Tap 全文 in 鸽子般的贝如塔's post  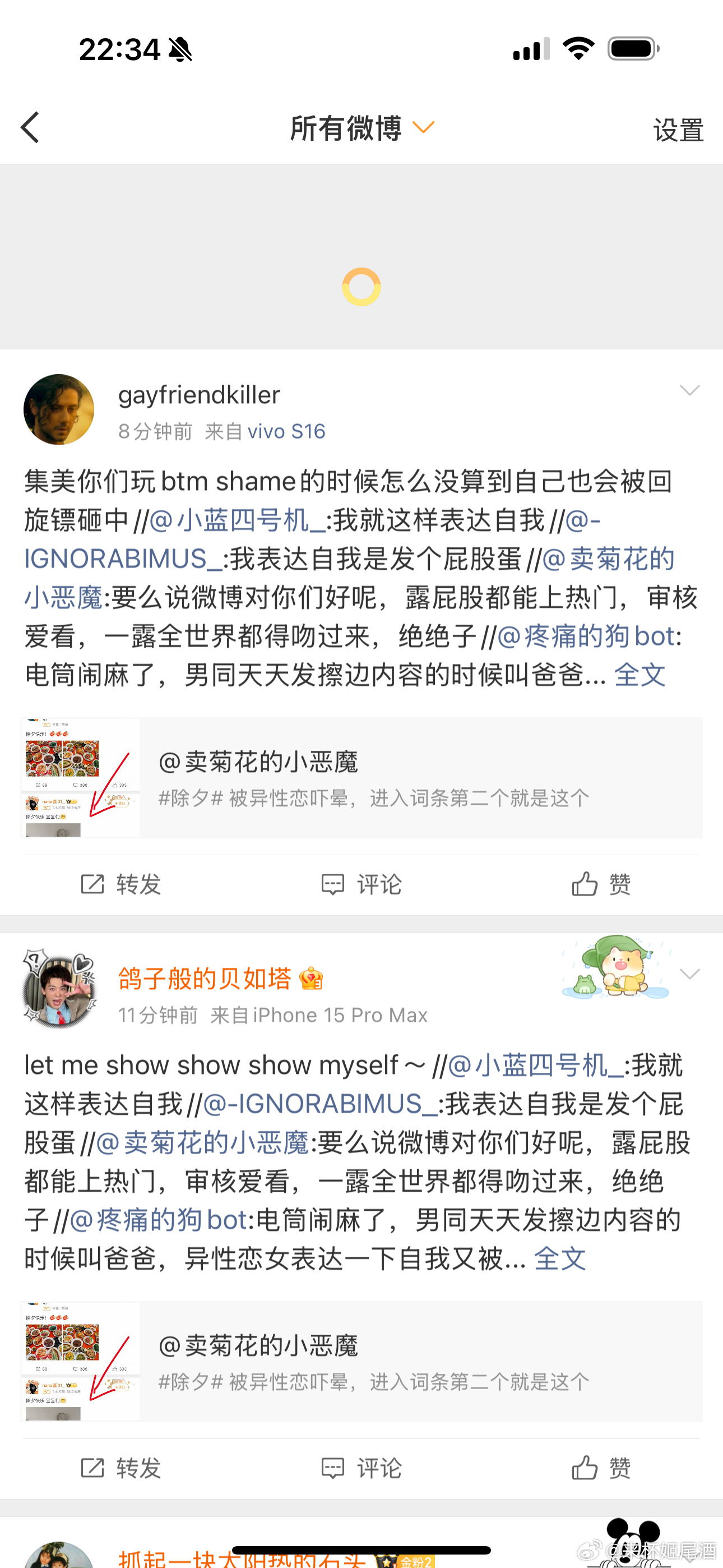560,1259
